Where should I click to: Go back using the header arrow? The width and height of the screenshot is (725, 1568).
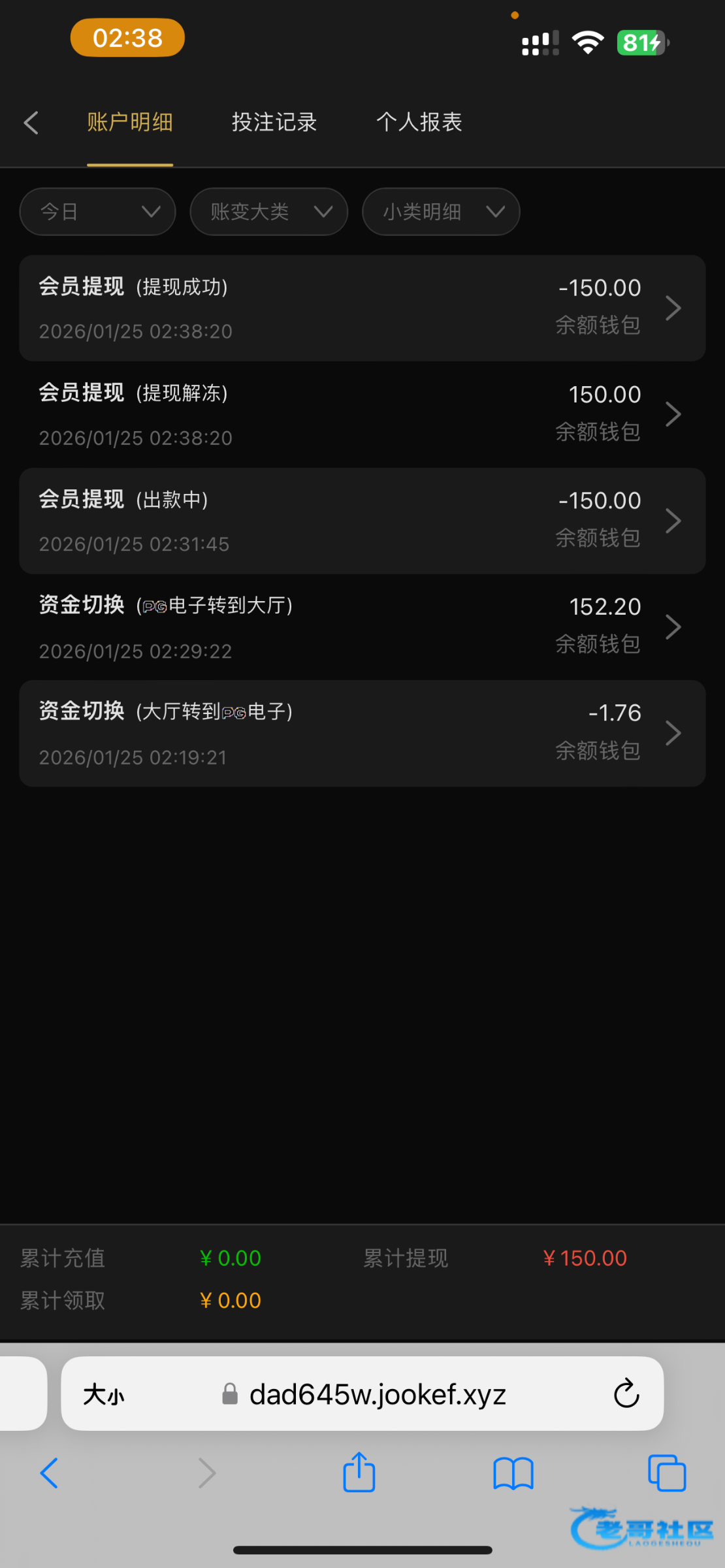31,123
